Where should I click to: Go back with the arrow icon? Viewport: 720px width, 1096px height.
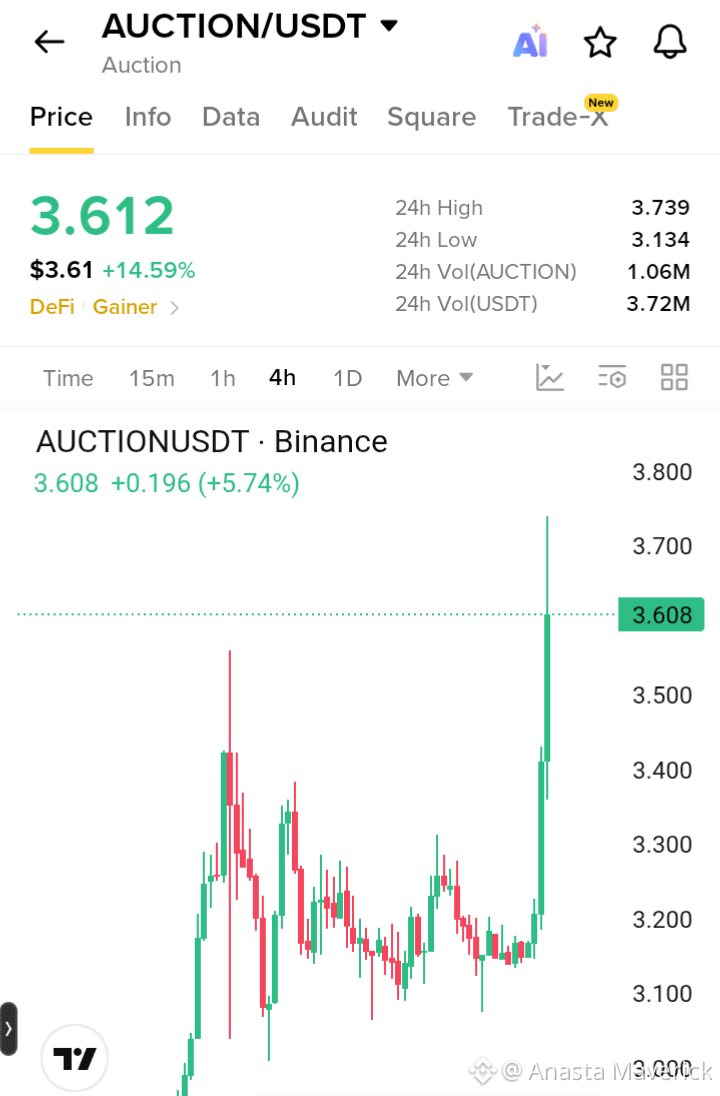(49, 42)
